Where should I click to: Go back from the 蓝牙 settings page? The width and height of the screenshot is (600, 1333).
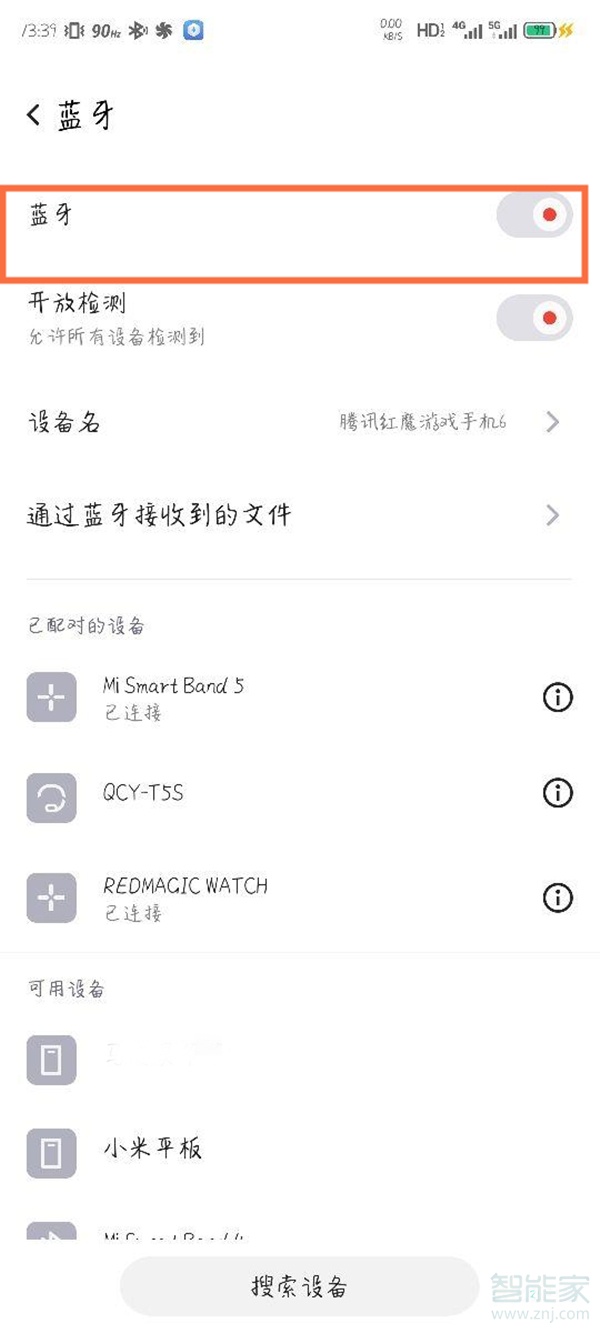click(34, 116)
